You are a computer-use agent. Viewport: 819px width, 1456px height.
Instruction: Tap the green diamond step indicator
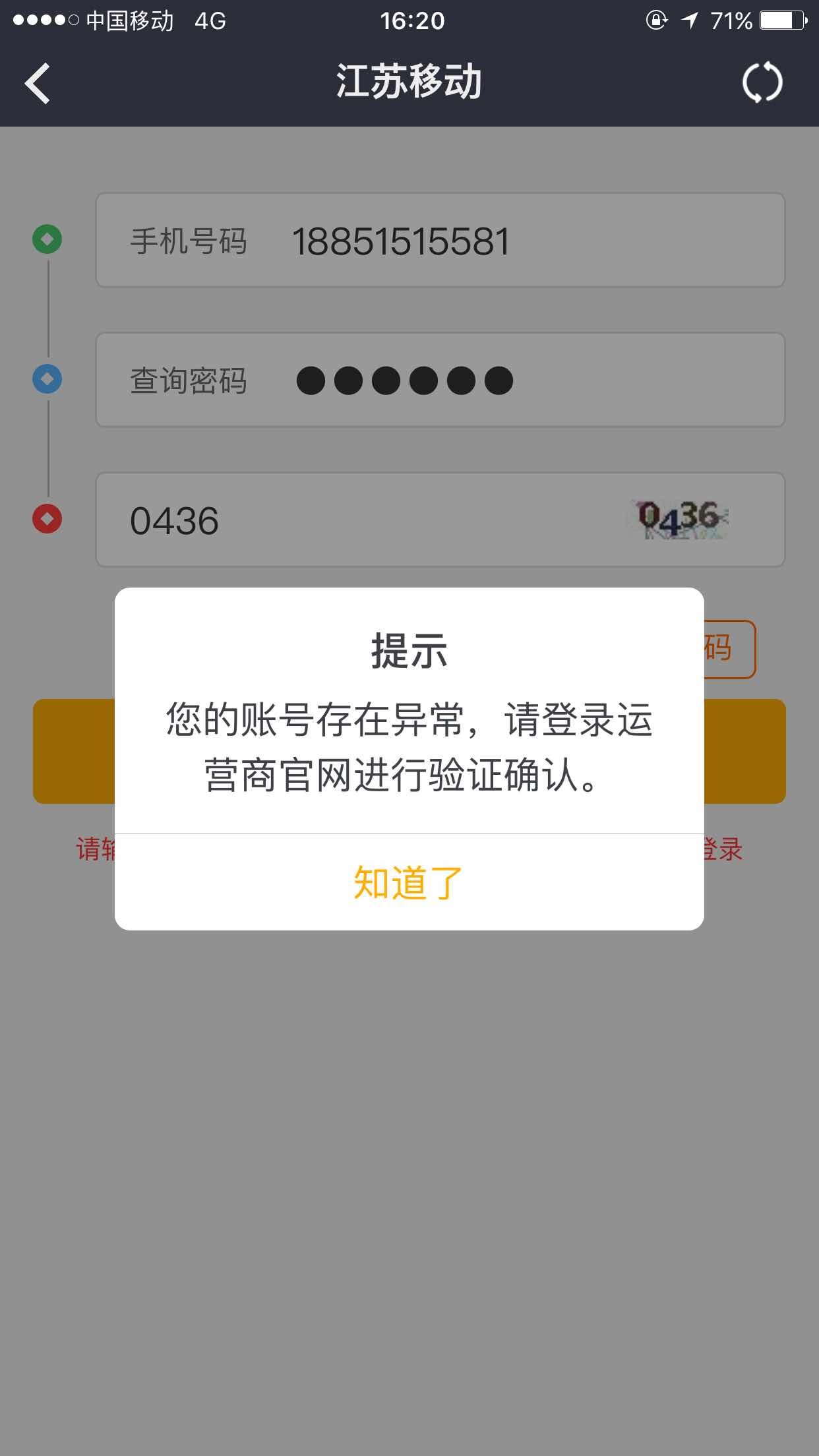tap(45, 240)
